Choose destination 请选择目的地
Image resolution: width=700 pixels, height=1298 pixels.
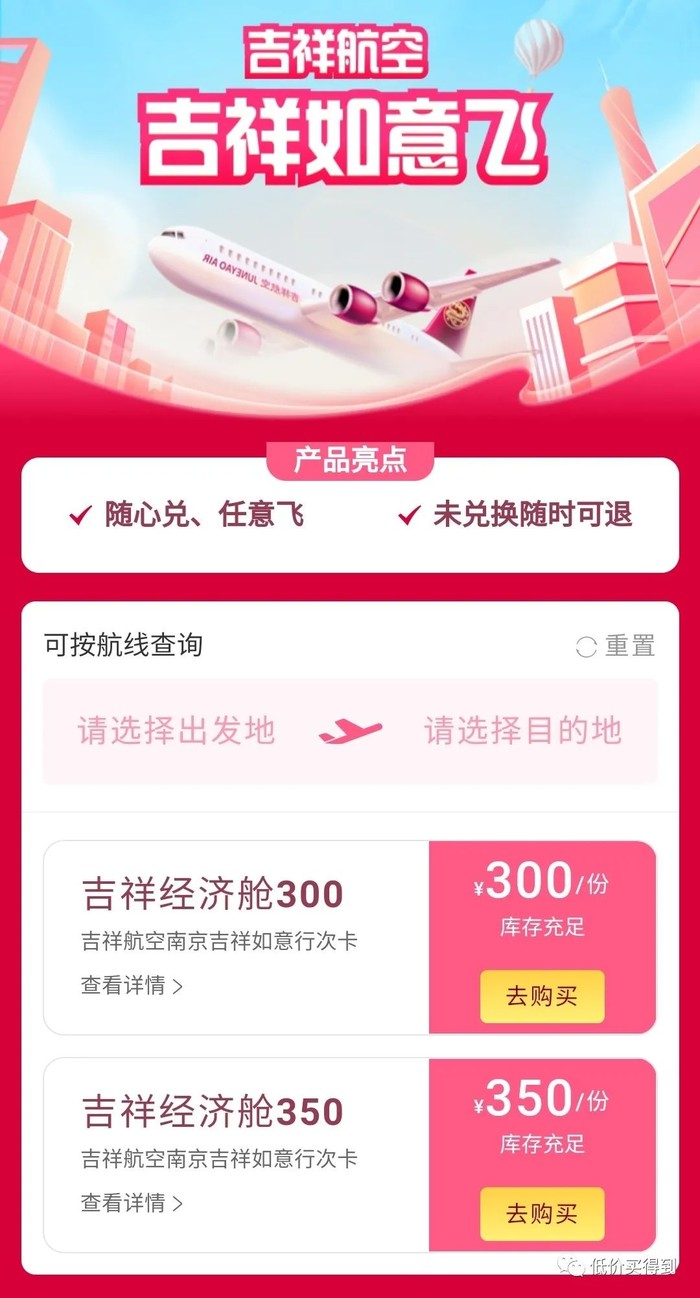tap(523, 731)
